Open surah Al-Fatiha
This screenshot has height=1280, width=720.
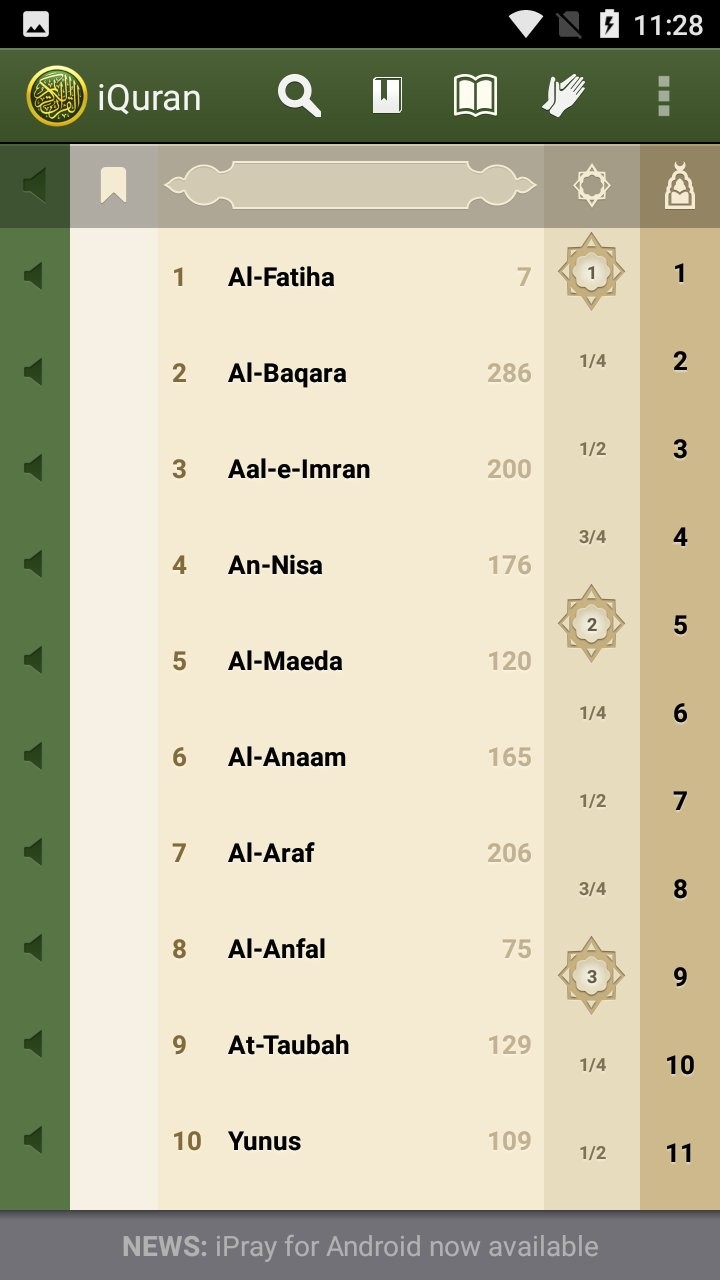[x=281, y=277]
